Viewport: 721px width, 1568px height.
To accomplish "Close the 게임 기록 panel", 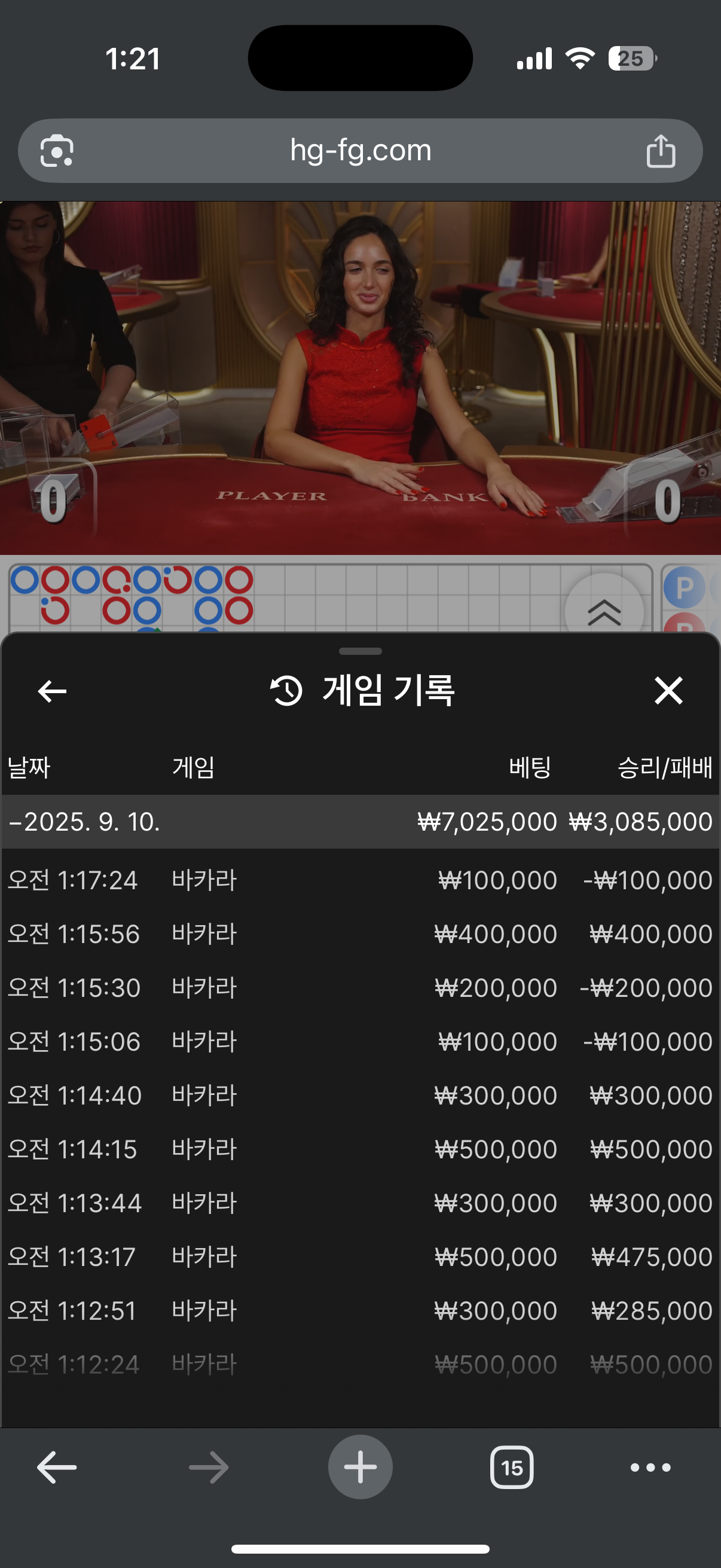I will (668, 691).
